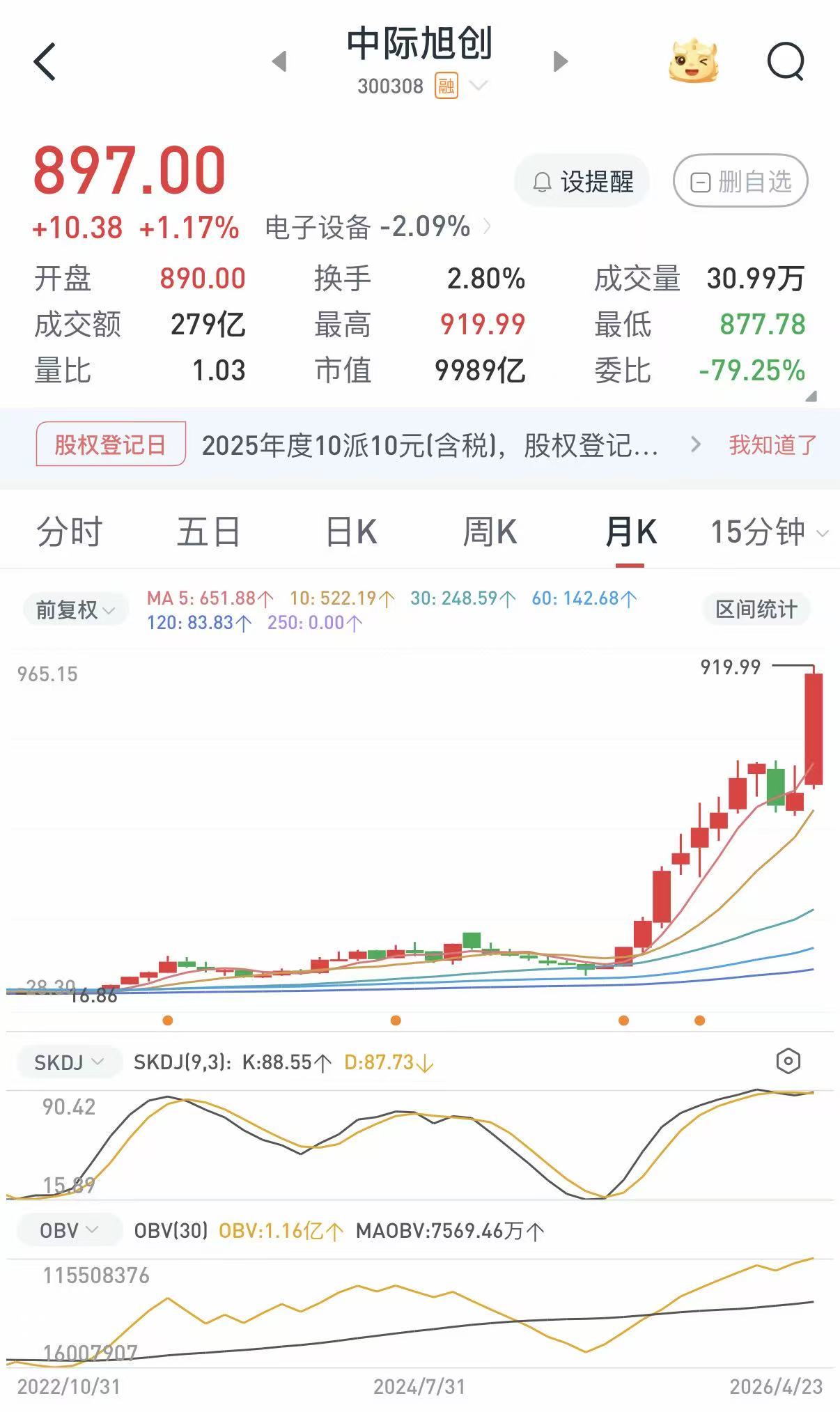Switch to the 日K chart tab
Screen dimensions: 840x1412
click(351, 532)
